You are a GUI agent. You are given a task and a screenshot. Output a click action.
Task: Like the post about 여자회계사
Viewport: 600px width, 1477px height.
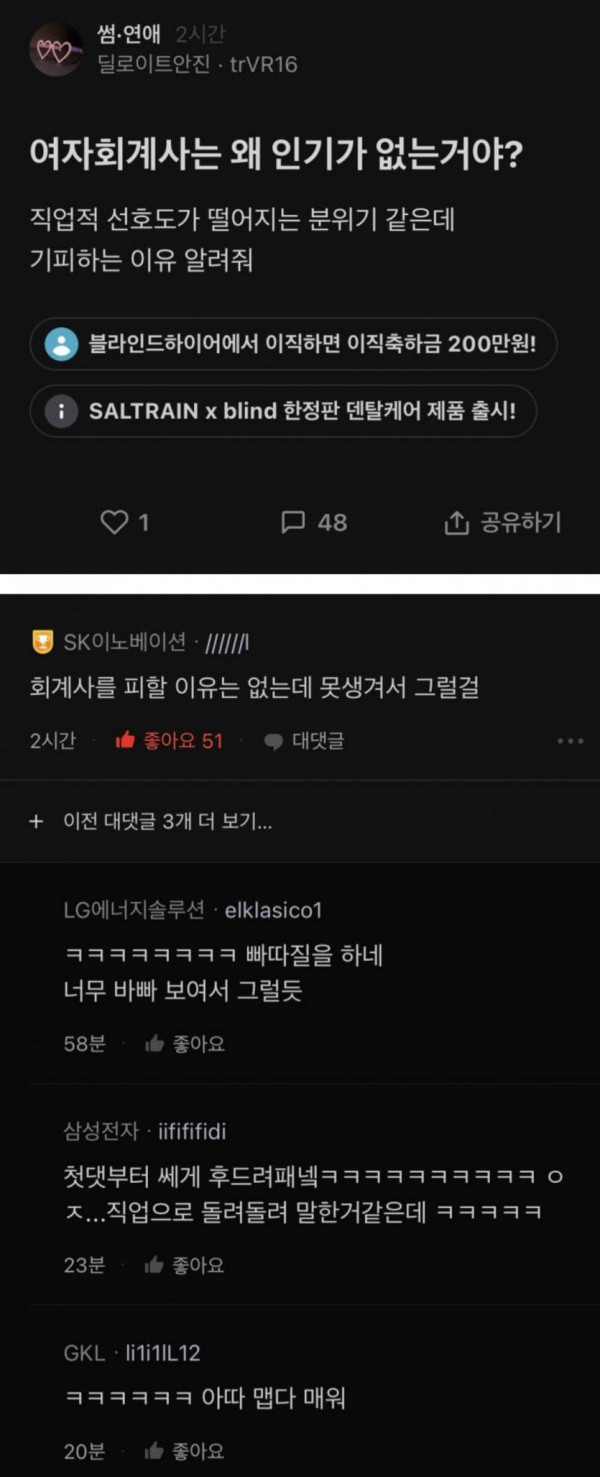click(125, 522)
